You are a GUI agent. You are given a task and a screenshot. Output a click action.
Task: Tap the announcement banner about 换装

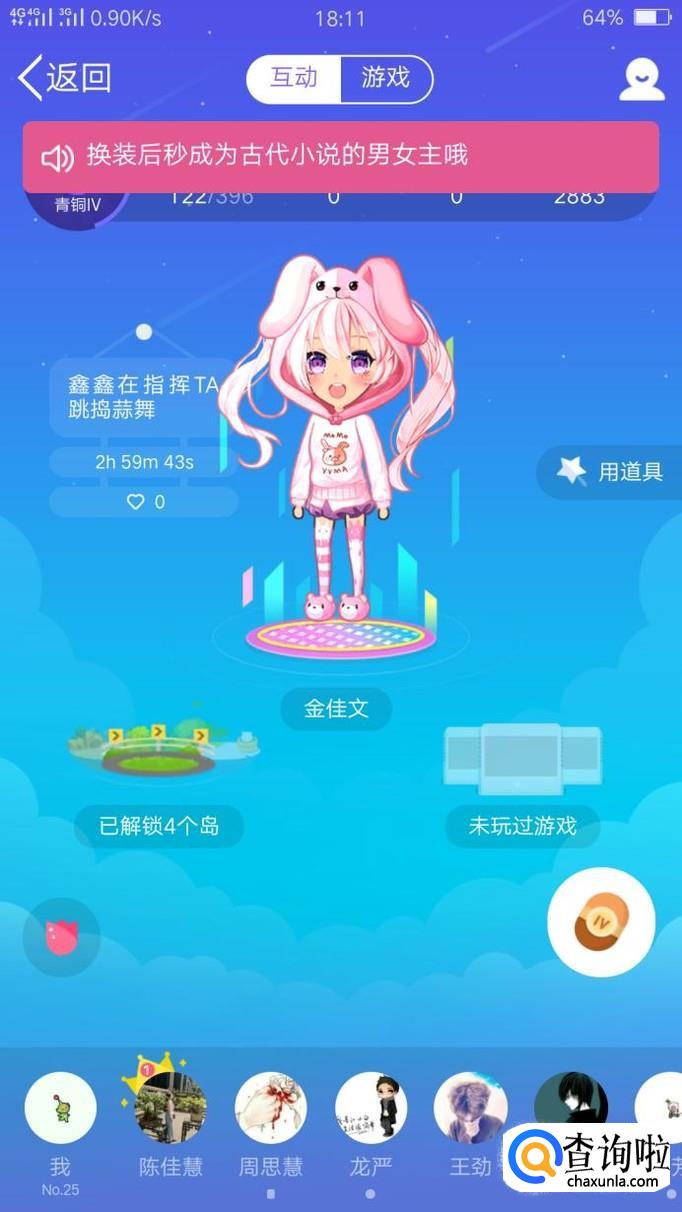[x=340, y=156]
